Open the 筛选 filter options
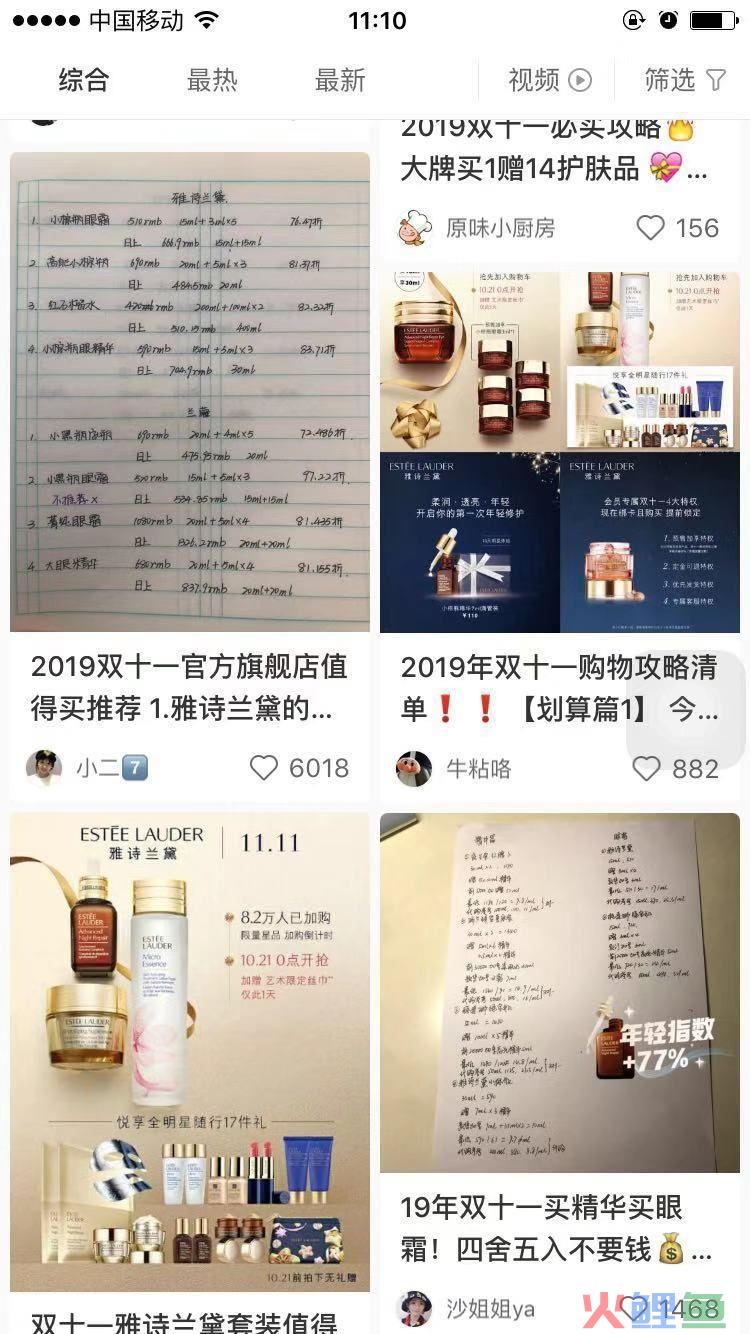The height and width of the screenshot is (1334, 750). (685, 80)
